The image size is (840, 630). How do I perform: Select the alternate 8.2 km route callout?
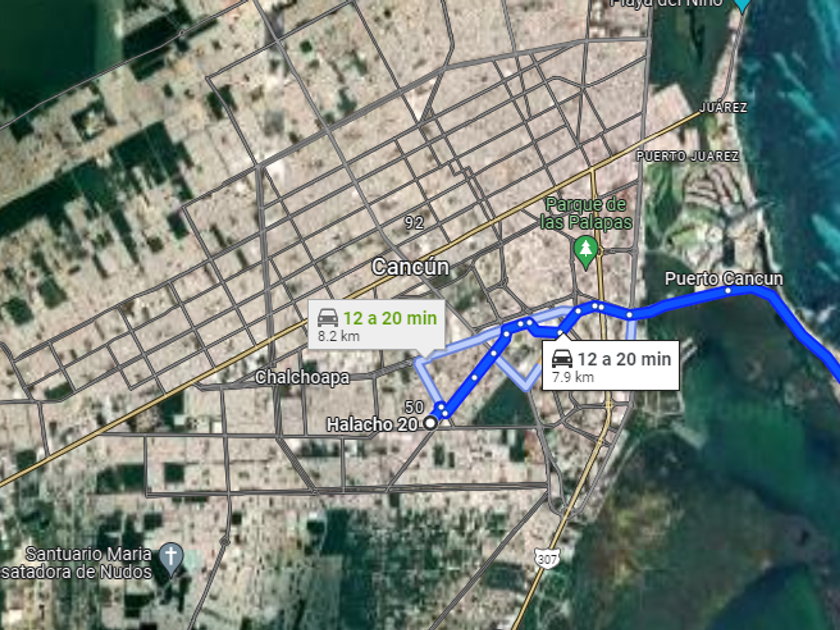pyautogui.click(x=376, y=325)
